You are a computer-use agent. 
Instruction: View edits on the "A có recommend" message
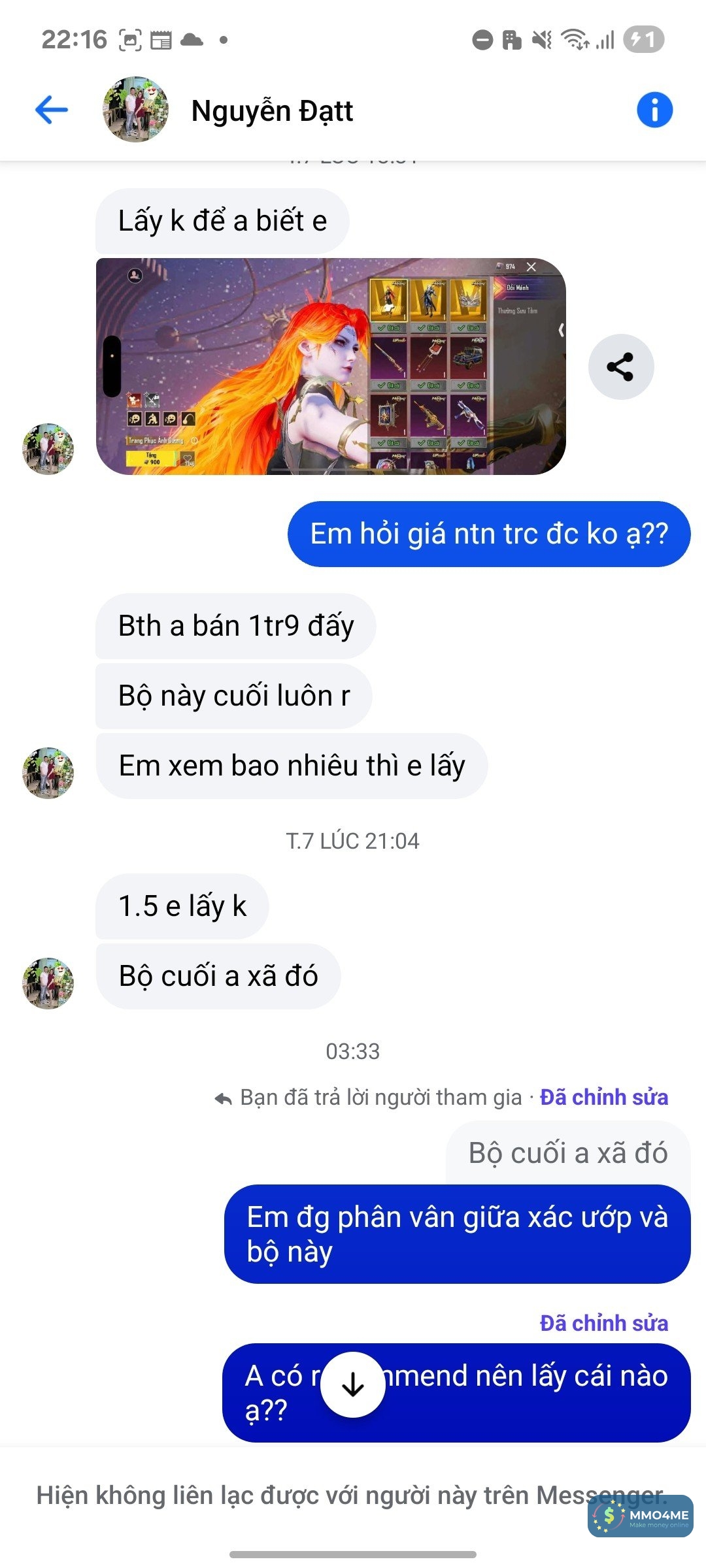(603, 1323)
